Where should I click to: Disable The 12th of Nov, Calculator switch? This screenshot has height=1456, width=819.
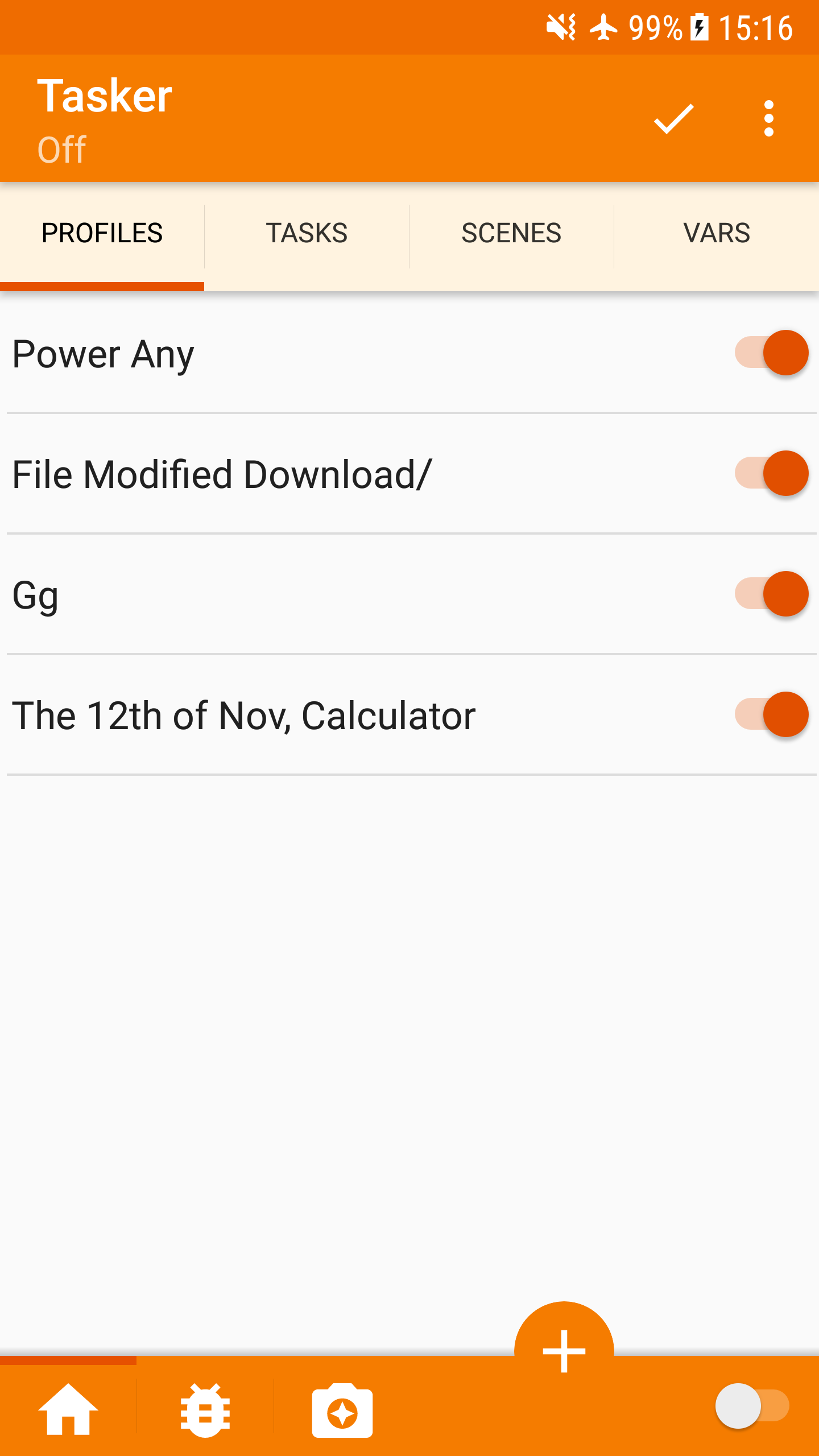click(772, 715)
